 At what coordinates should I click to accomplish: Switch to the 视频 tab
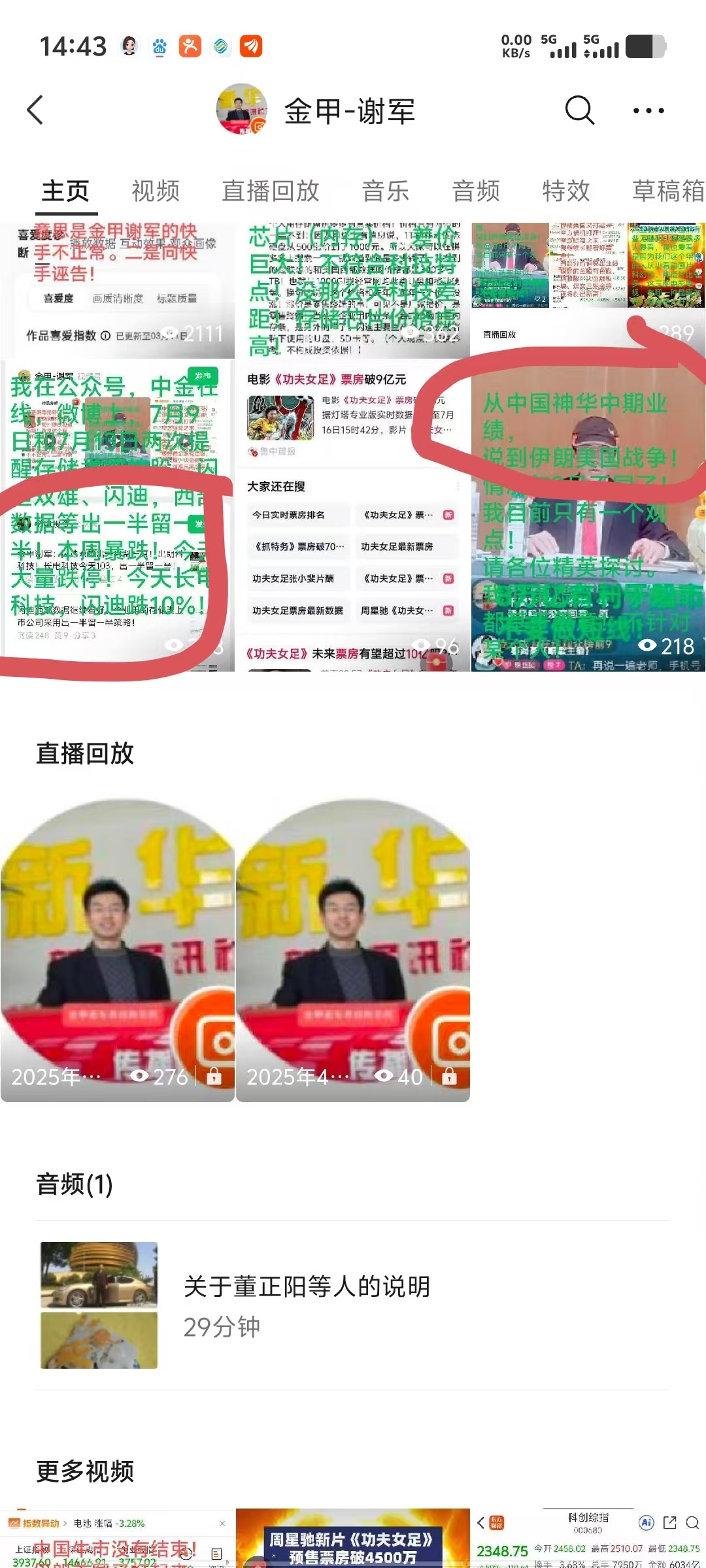156,191
